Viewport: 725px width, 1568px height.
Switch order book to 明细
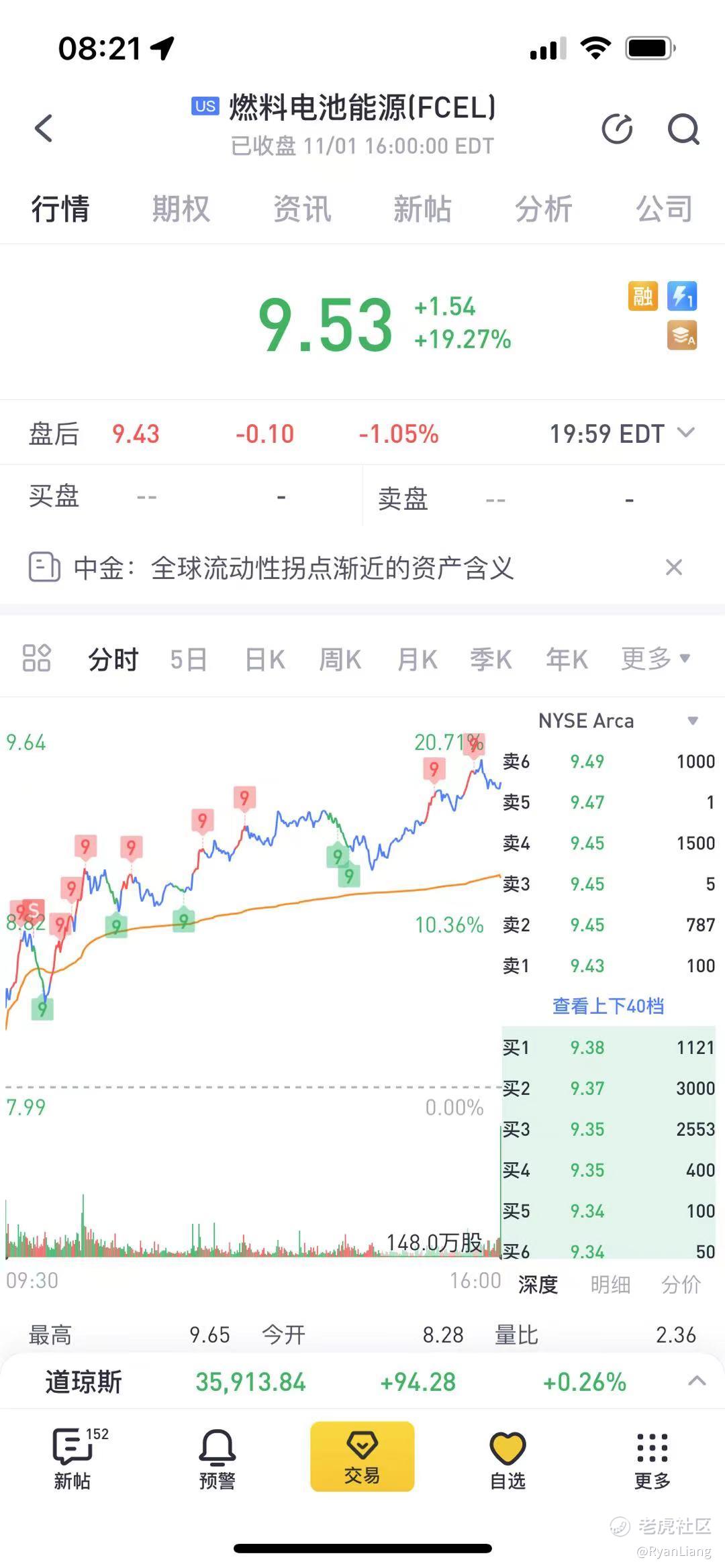tap(610, 1284)
